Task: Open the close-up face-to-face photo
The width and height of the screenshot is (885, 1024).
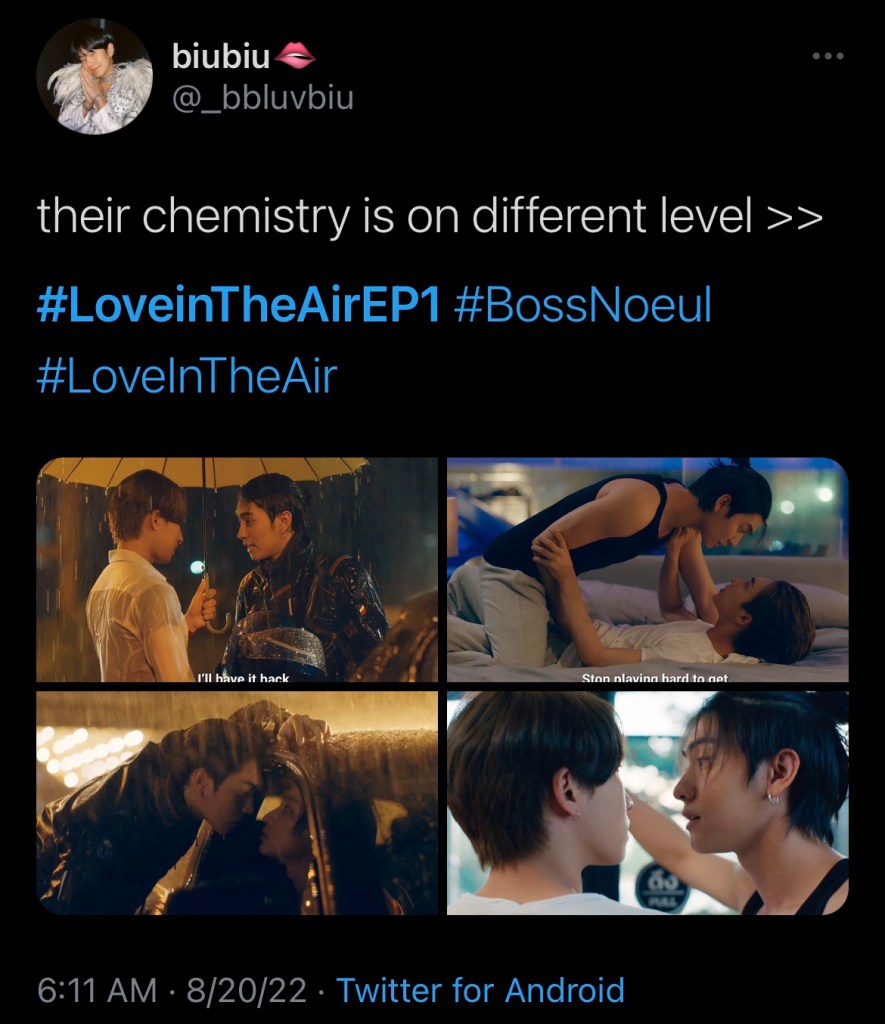Action: [647, 802]
